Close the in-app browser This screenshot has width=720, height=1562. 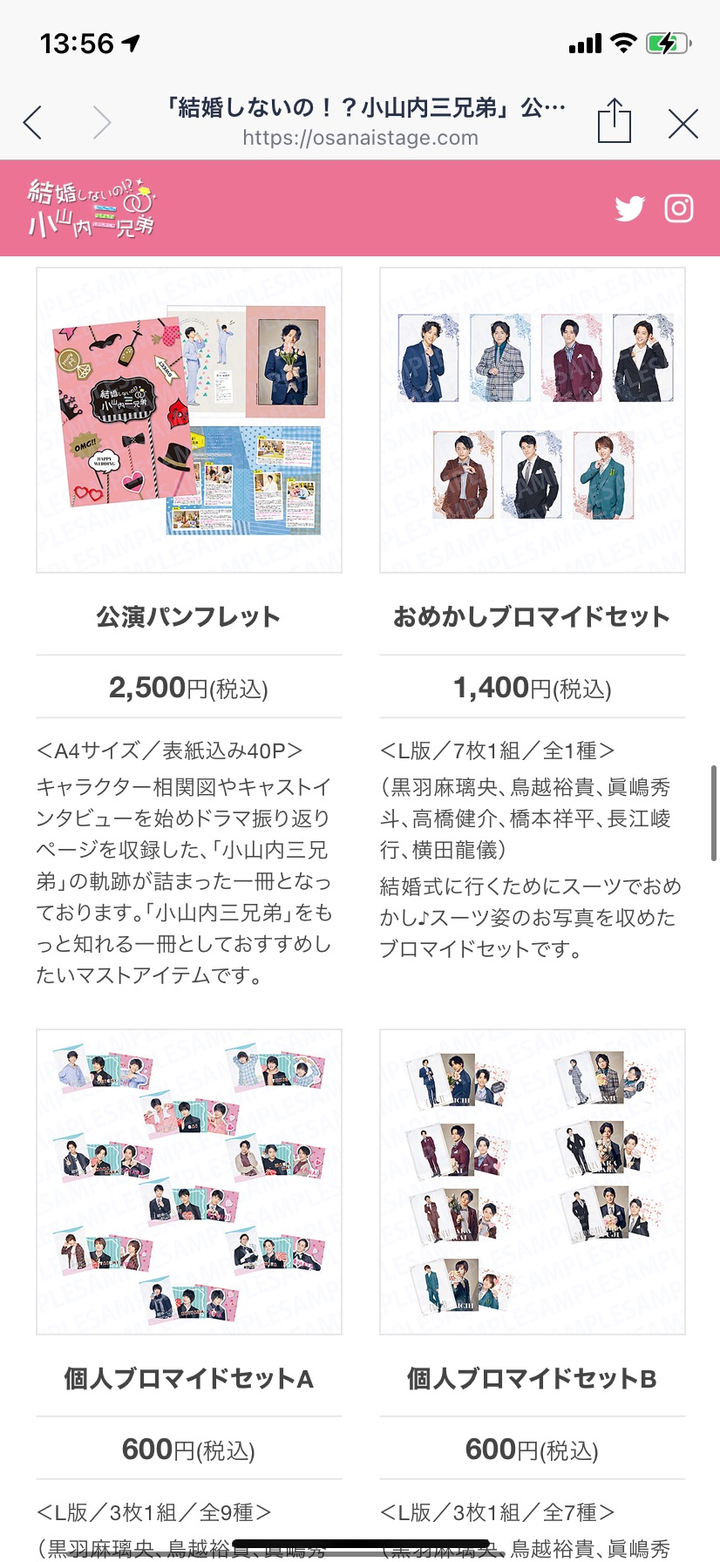point(683,123)
